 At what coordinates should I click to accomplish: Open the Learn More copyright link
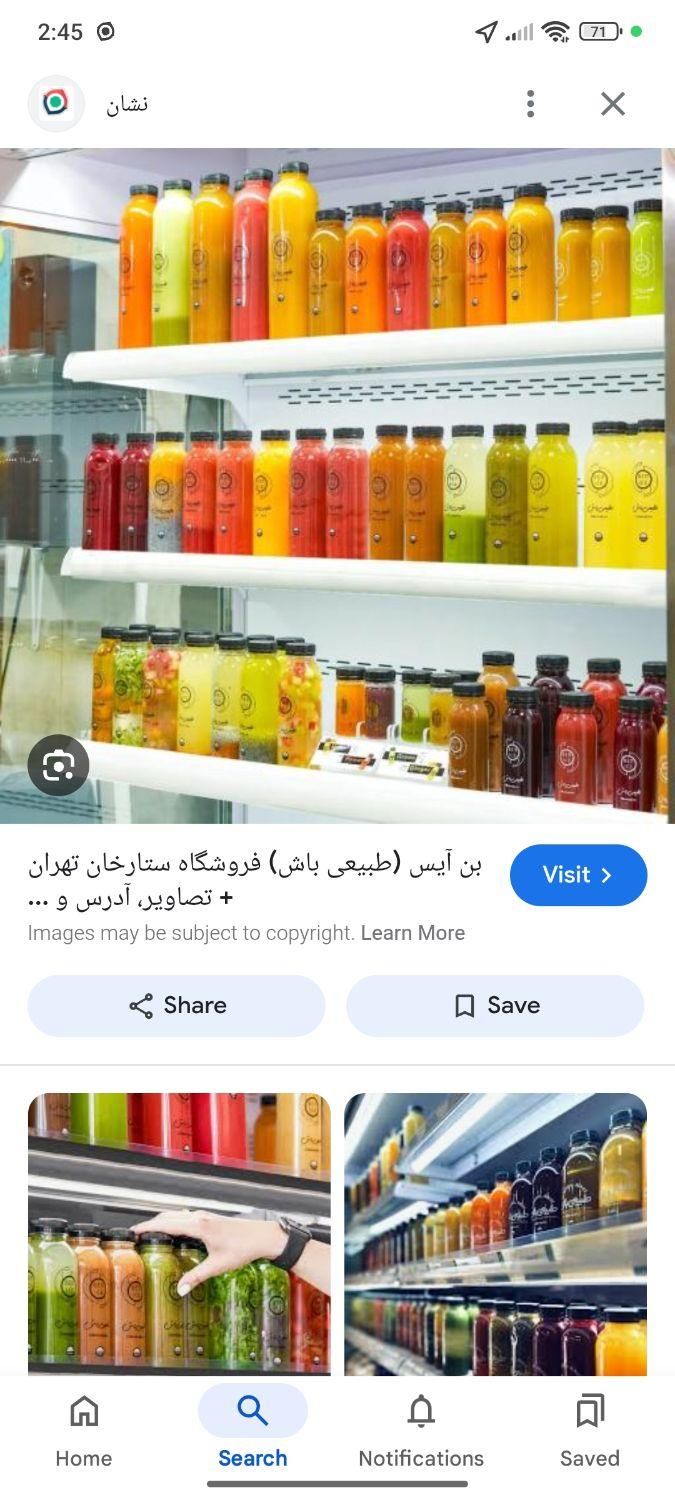click(x=412, y=933)
